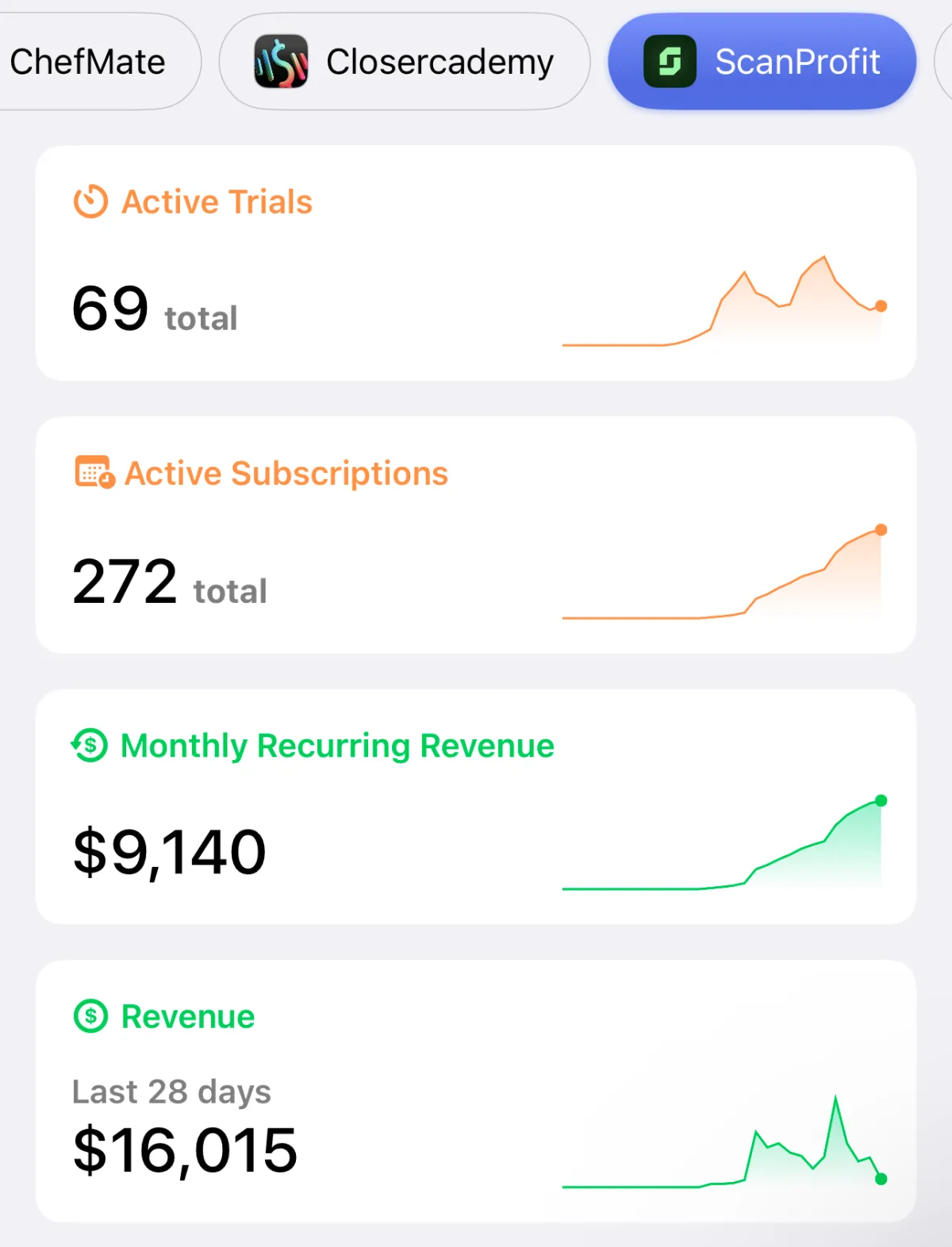952x1247 pixels.
Task: Open the Revenue last 28 days card
Action: [x=476, y=1092]
